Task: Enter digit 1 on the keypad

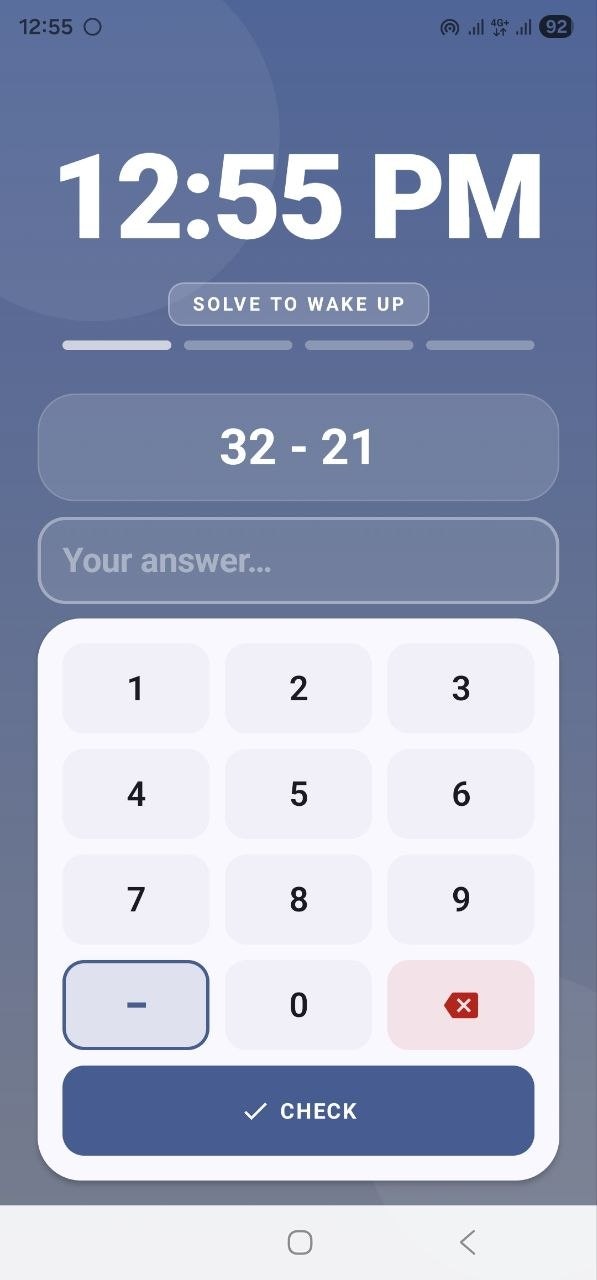Action: coord(136,688)
